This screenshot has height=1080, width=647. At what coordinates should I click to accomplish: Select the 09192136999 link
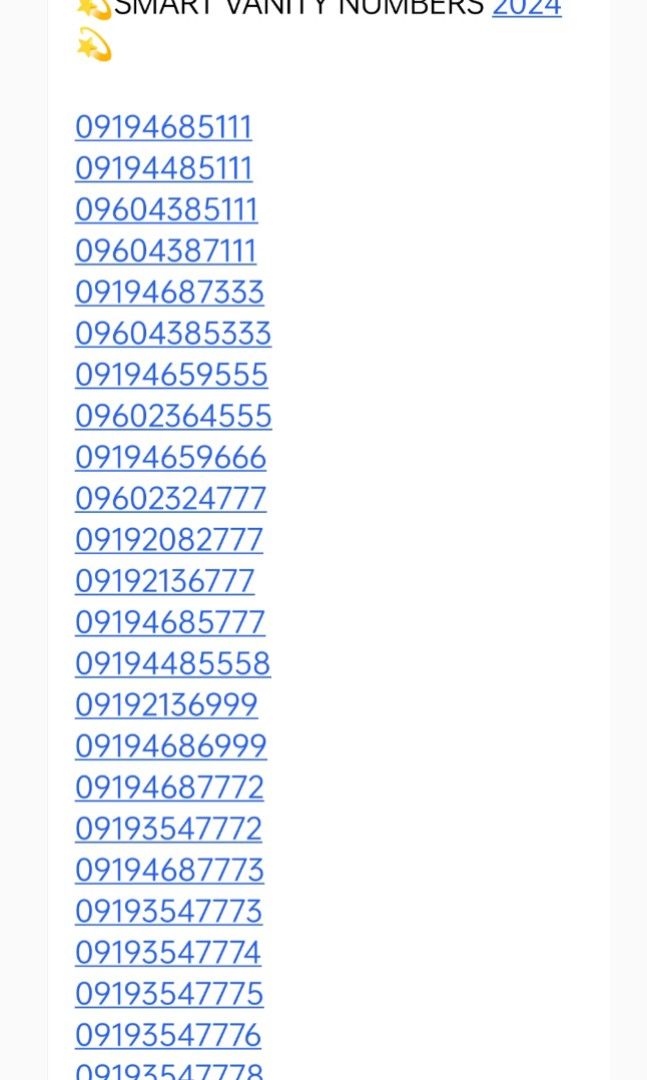[x=166, y=705]
